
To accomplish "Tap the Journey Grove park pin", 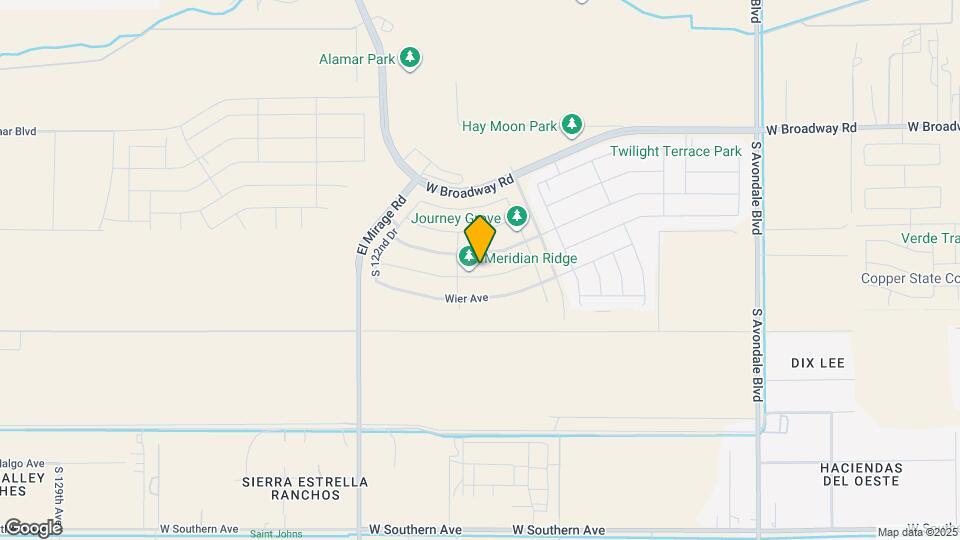I will point(517,216).
